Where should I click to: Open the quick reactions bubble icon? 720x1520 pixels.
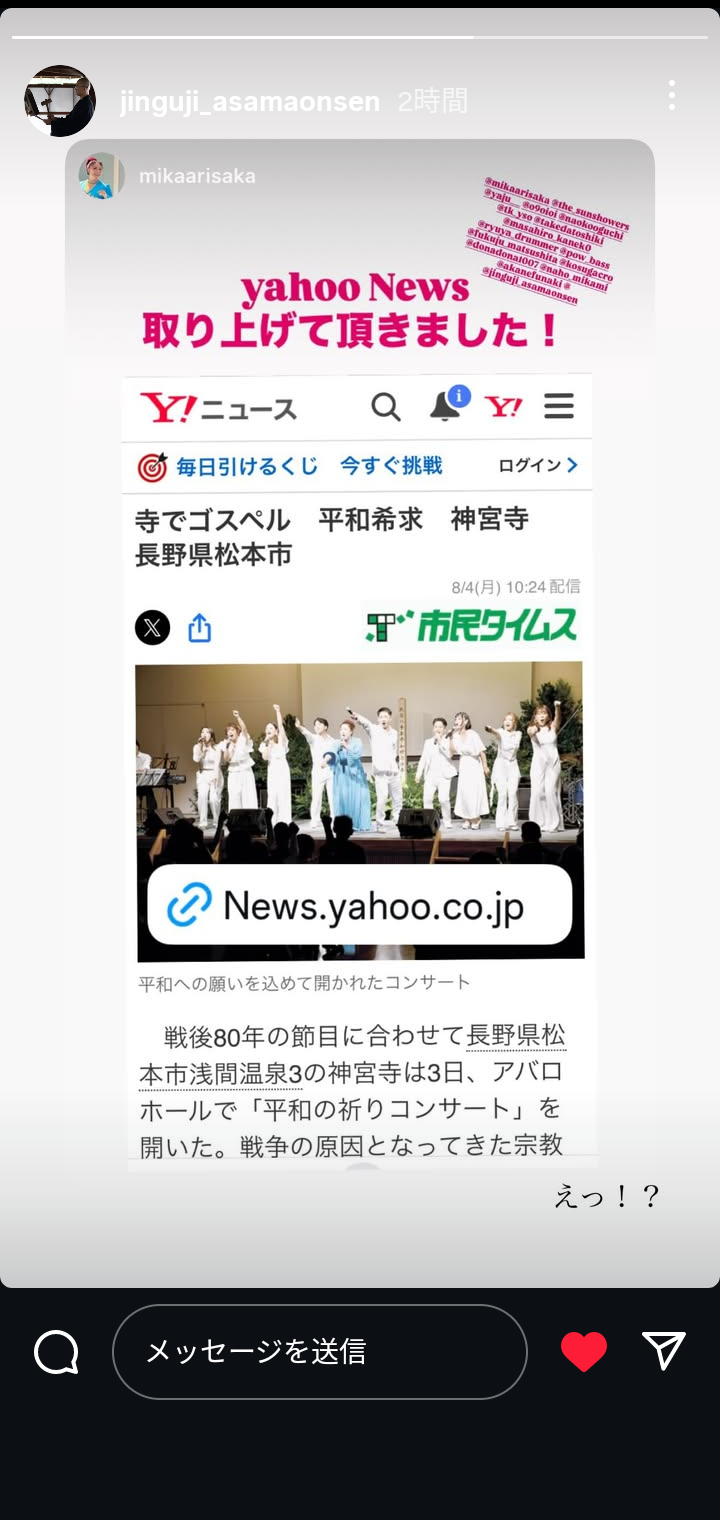click(x=56, y=1352)
